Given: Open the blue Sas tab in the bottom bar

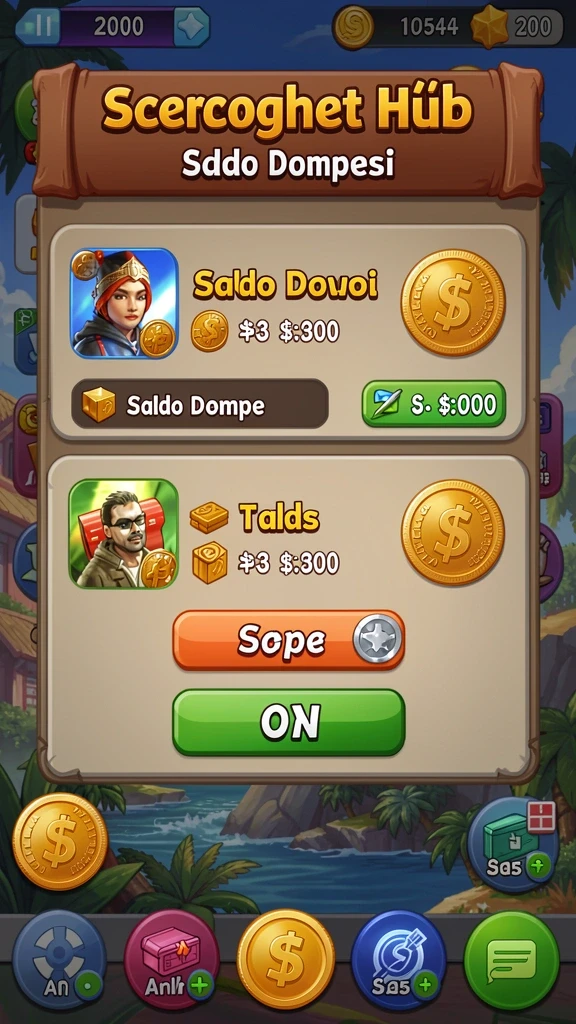Looking at the screenshot, I should pyautogui.click(x=398, y=959).
